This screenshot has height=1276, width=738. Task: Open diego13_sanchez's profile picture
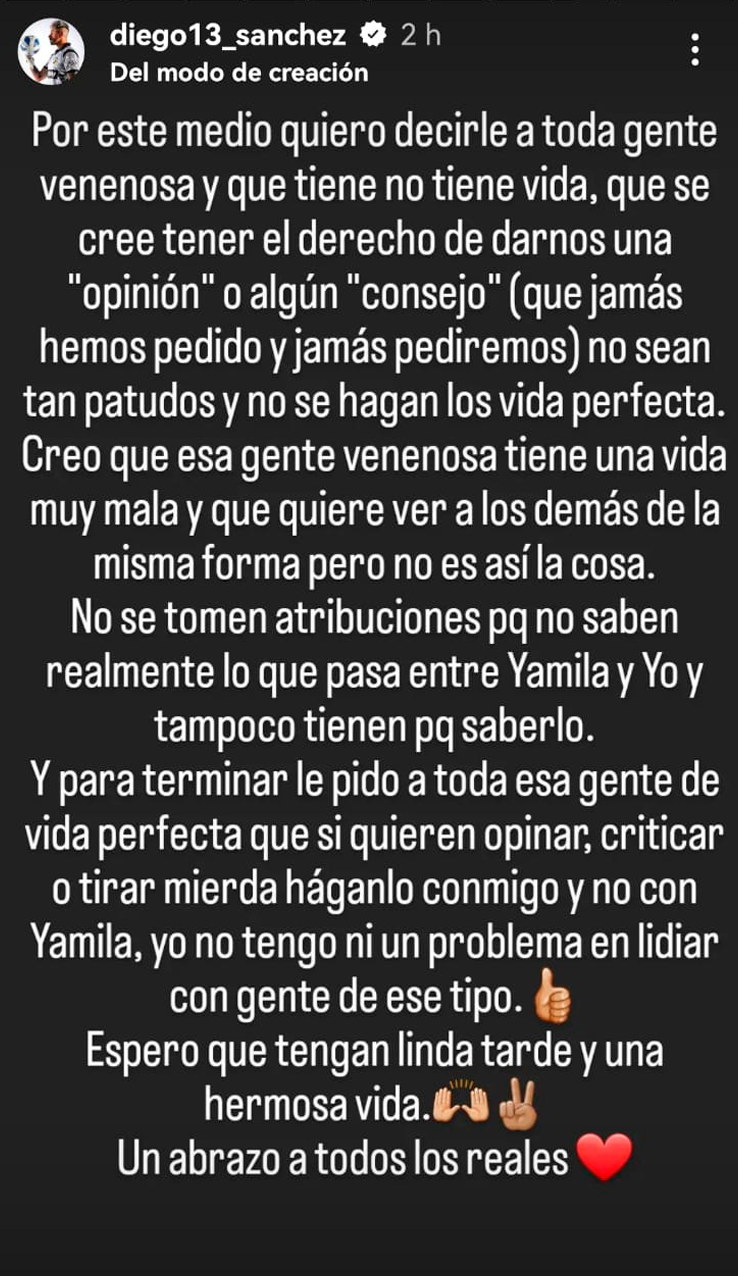point(49,52)
